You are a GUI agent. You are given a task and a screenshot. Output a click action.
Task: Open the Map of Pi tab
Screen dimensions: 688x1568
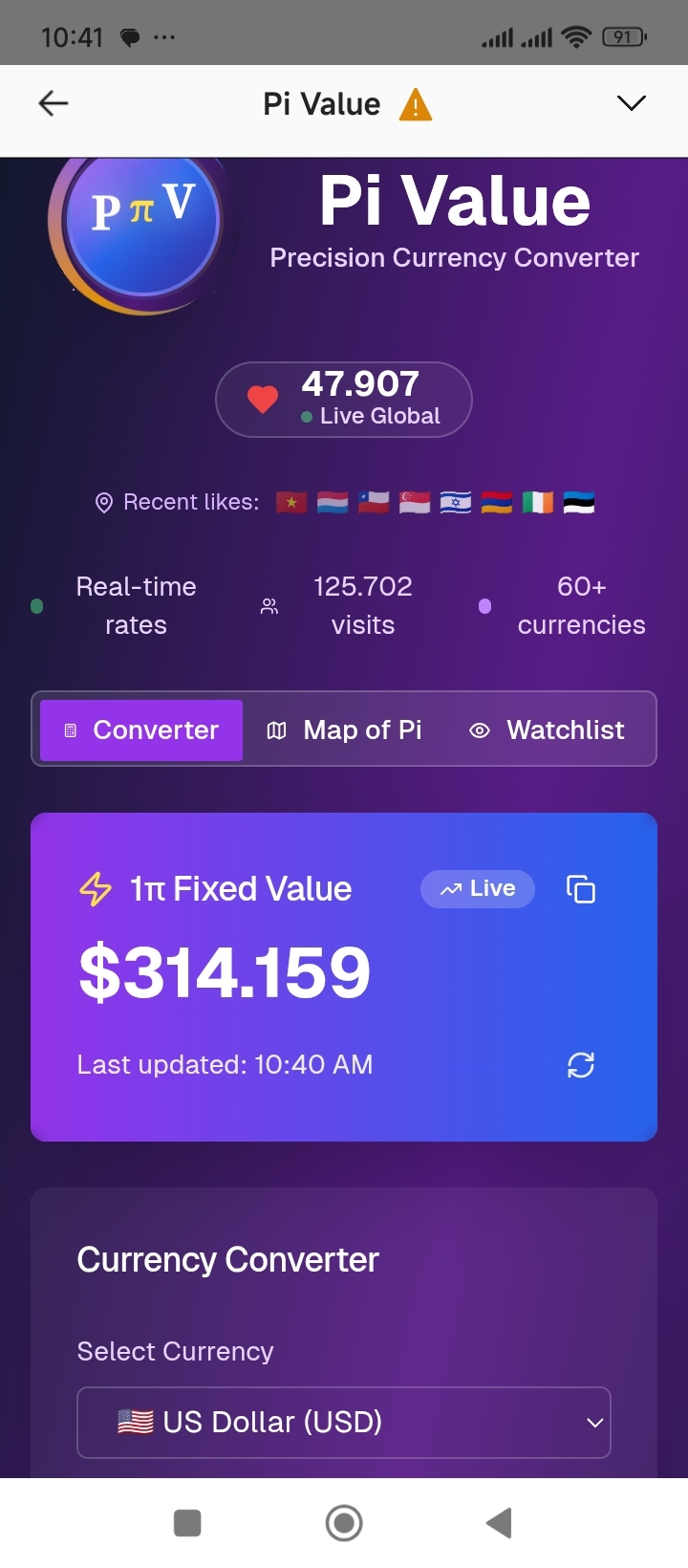point(344,730)
